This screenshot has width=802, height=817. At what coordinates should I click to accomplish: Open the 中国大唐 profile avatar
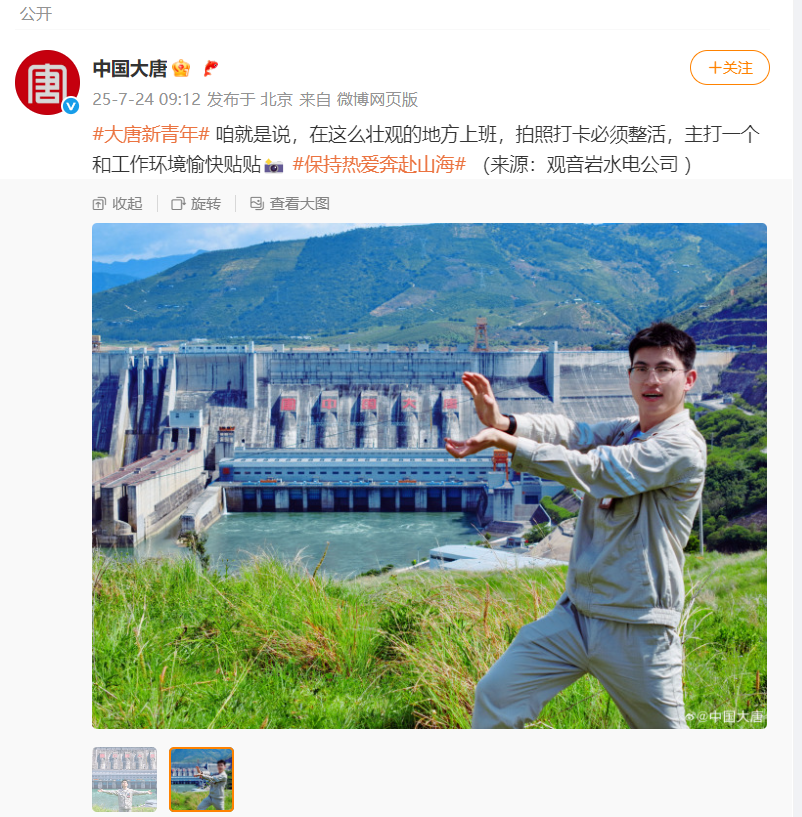[47, 82]
